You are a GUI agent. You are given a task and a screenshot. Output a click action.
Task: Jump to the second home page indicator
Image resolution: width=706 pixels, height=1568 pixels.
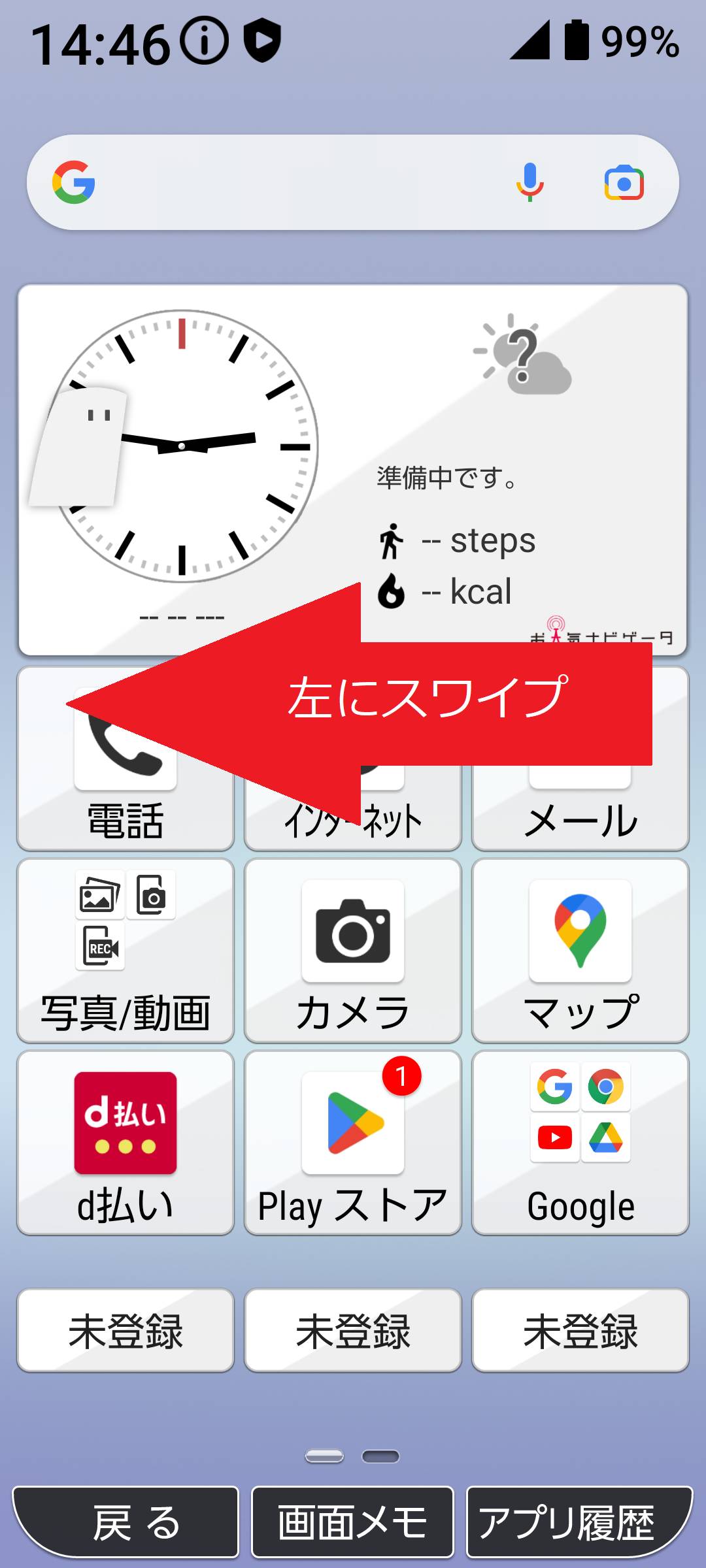click(380, 1456)
